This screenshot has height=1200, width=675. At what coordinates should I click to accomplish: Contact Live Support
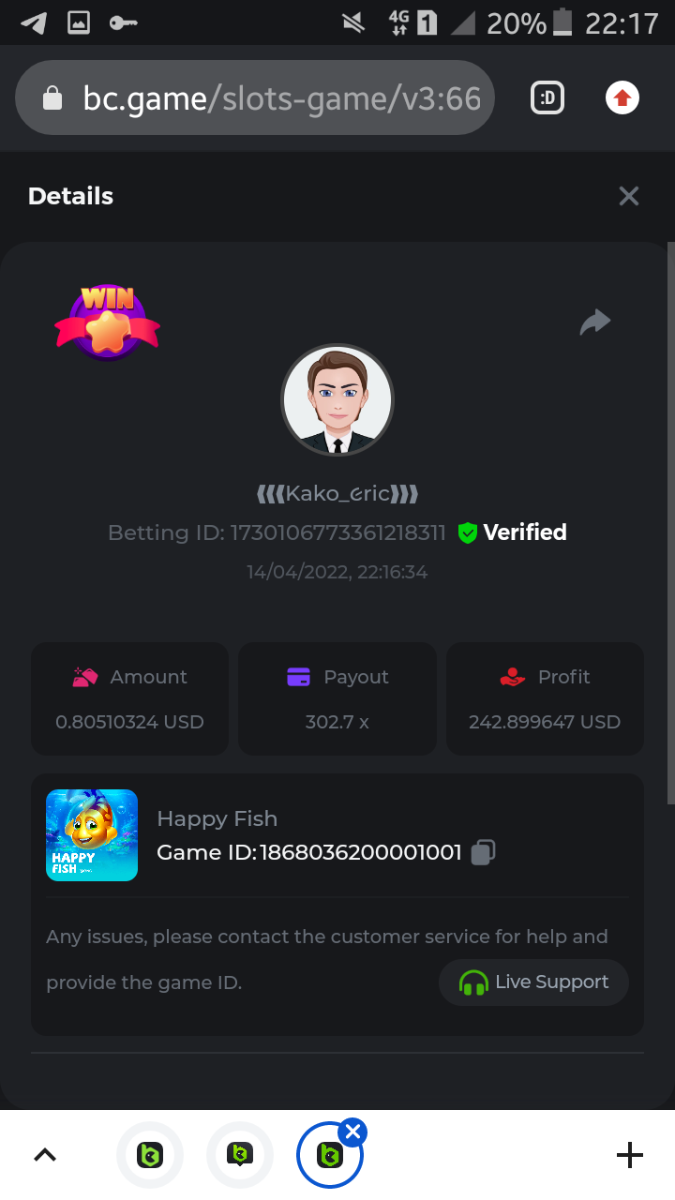click(533, 982)
